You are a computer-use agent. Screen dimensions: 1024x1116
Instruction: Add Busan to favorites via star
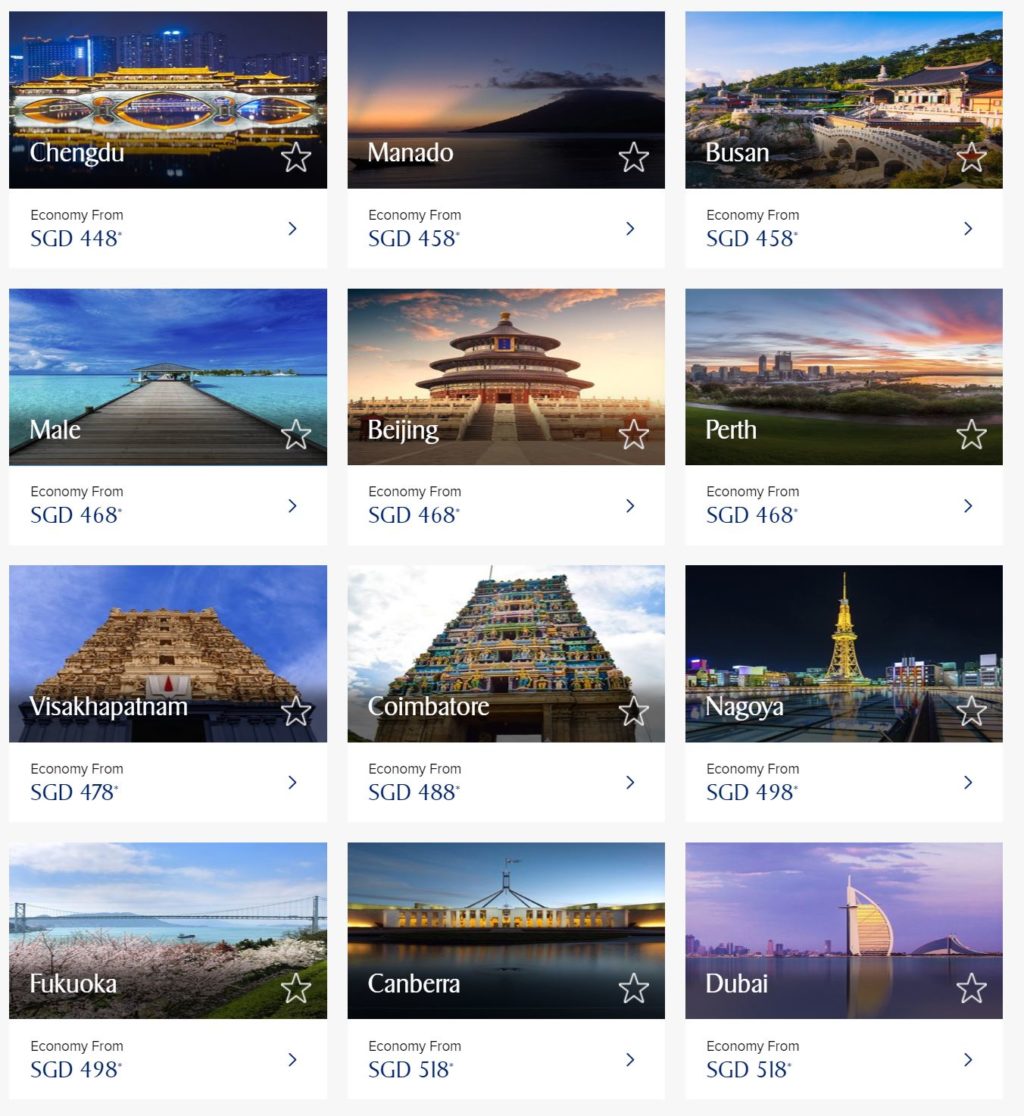coord(971,157)
